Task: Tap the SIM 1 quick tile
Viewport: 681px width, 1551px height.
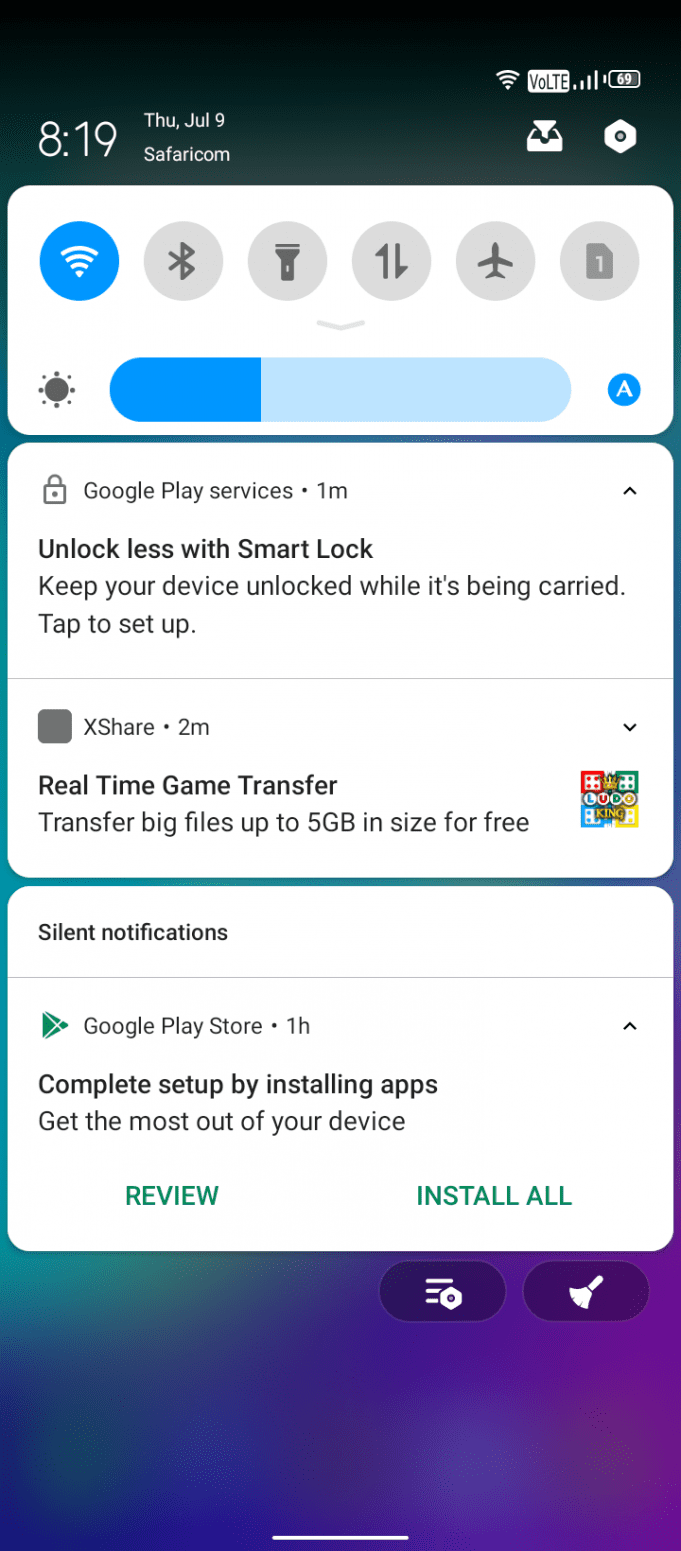Action: (x=599, y=261)
